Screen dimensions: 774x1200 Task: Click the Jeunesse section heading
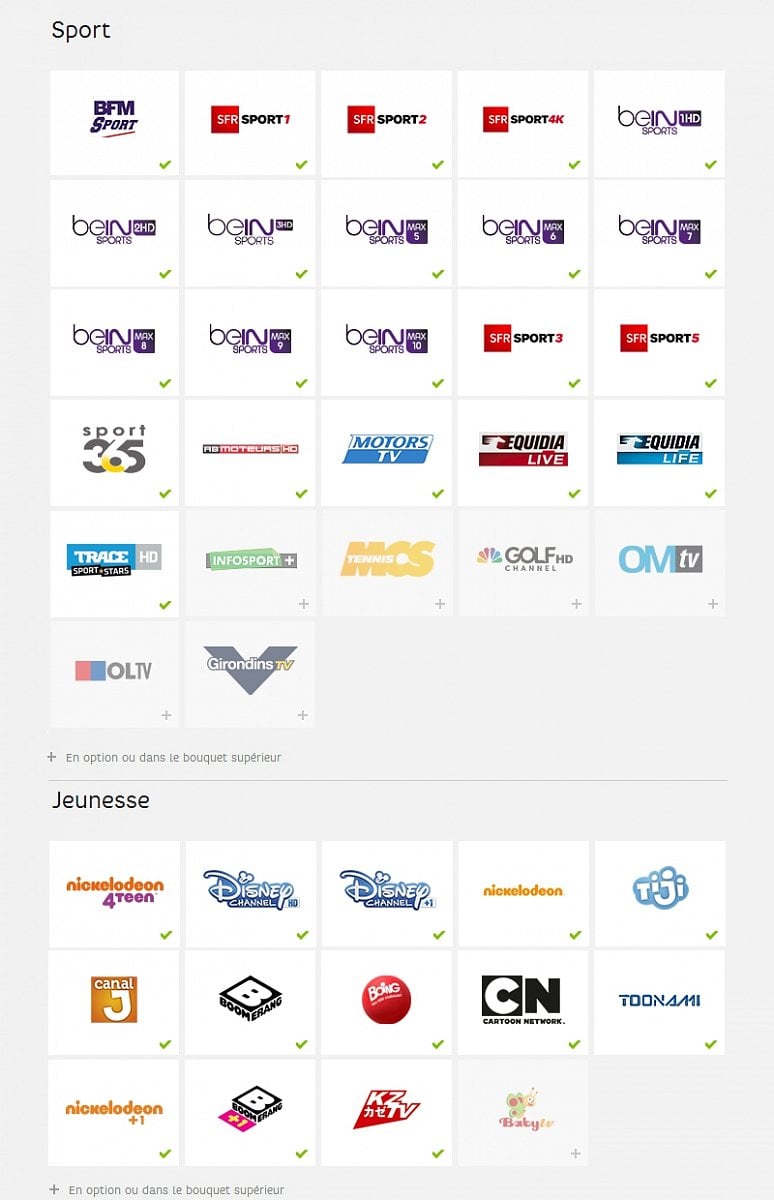tap(101, 800)
